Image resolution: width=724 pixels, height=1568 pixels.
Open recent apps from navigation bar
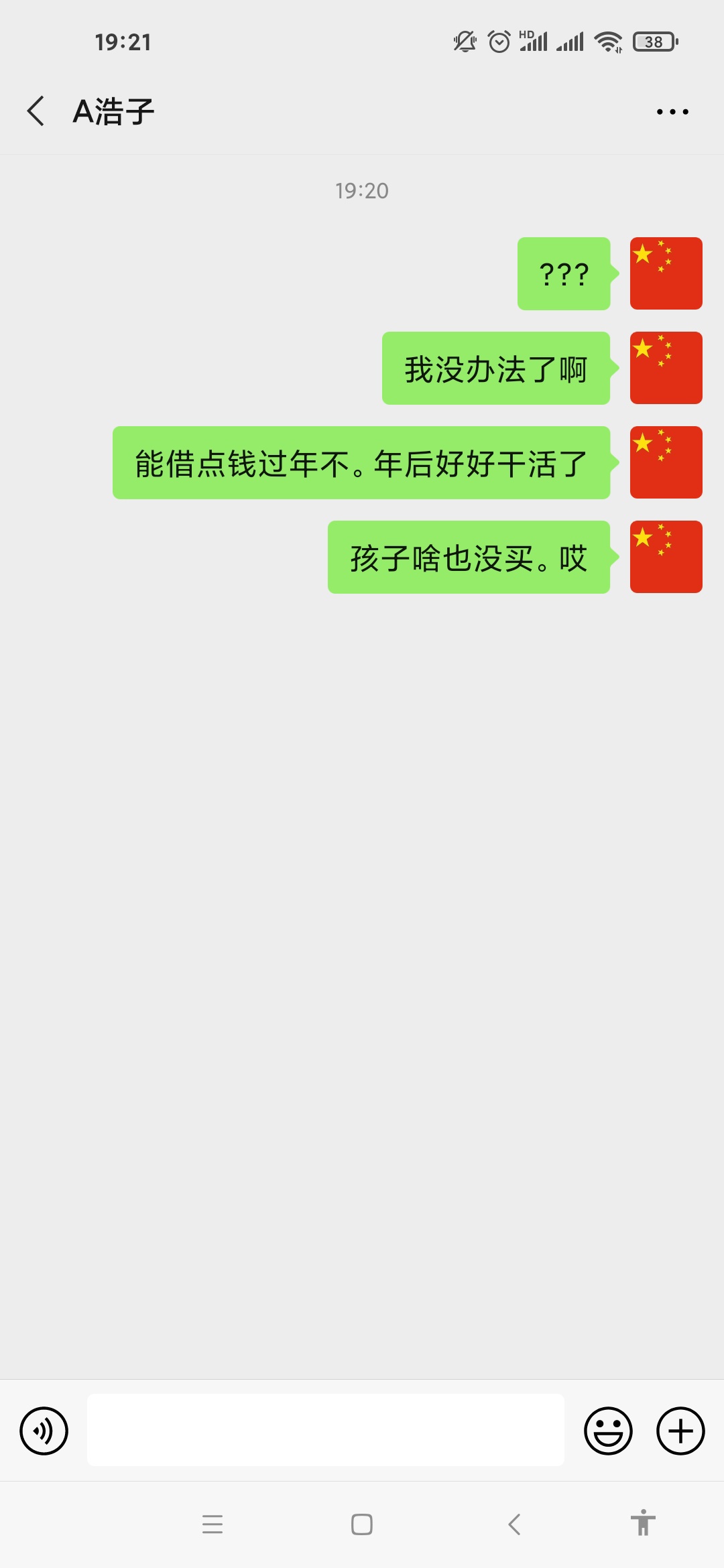click(x=213, y=1524)
